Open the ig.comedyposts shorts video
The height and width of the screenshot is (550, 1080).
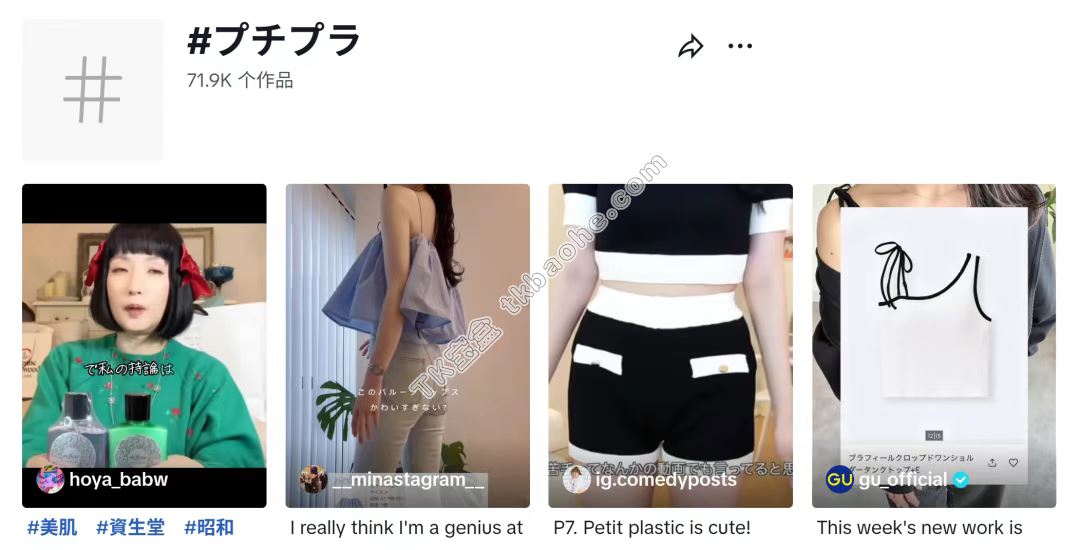pos(670,345)
